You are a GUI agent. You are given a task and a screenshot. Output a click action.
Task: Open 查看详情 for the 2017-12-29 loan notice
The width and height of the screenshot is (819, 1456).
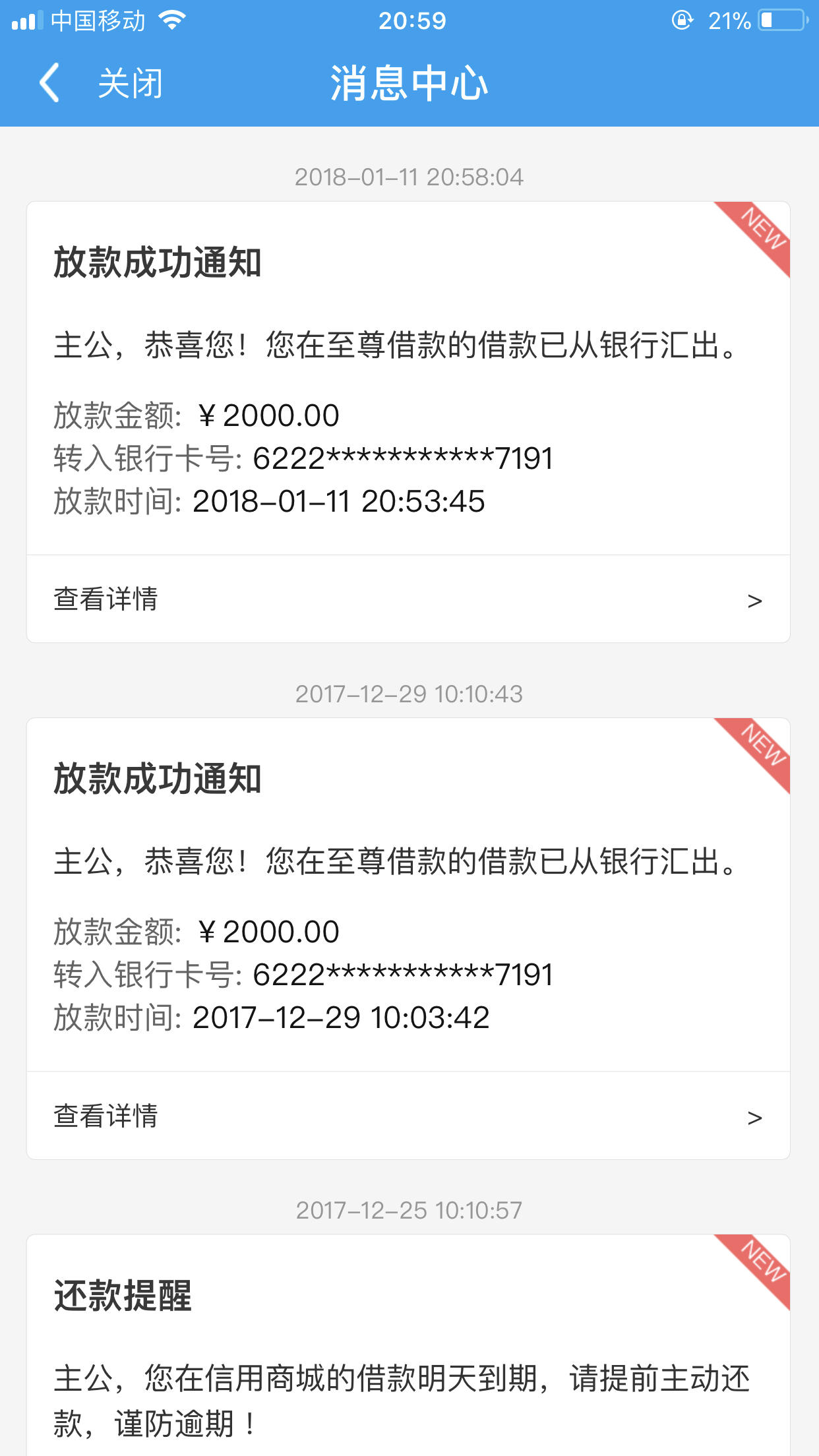point(408,1116)
